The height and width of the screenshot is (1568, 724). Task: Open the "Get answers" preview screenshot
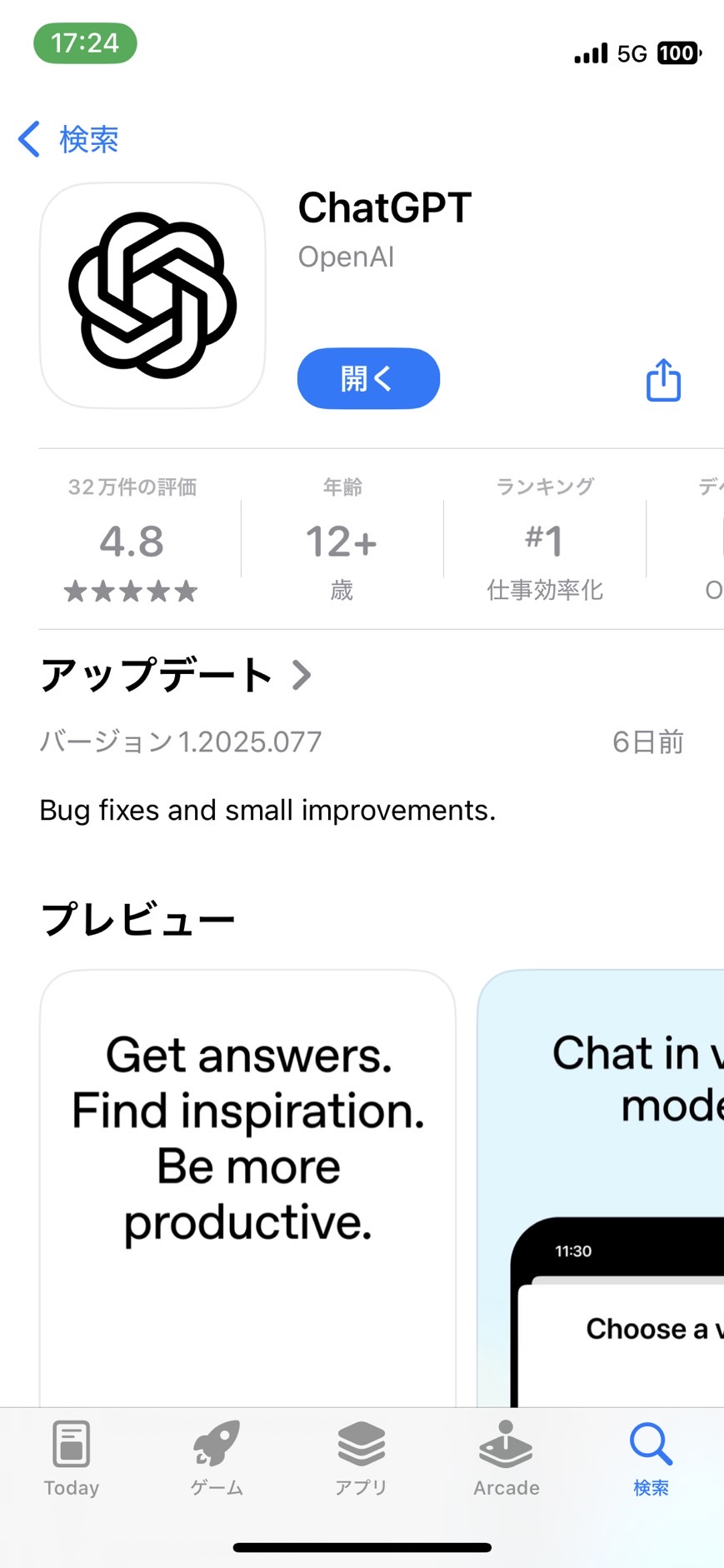coord(247,1183)
